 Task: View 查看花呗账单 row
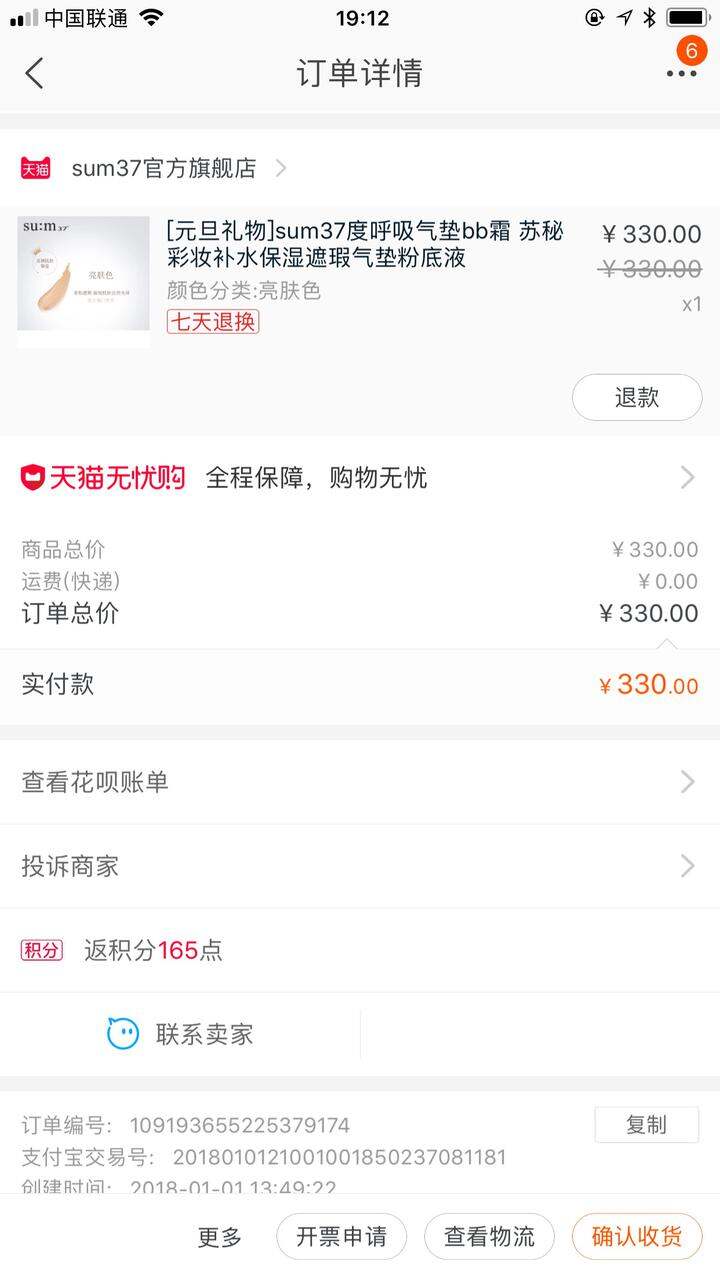click(x=360, y=782)
